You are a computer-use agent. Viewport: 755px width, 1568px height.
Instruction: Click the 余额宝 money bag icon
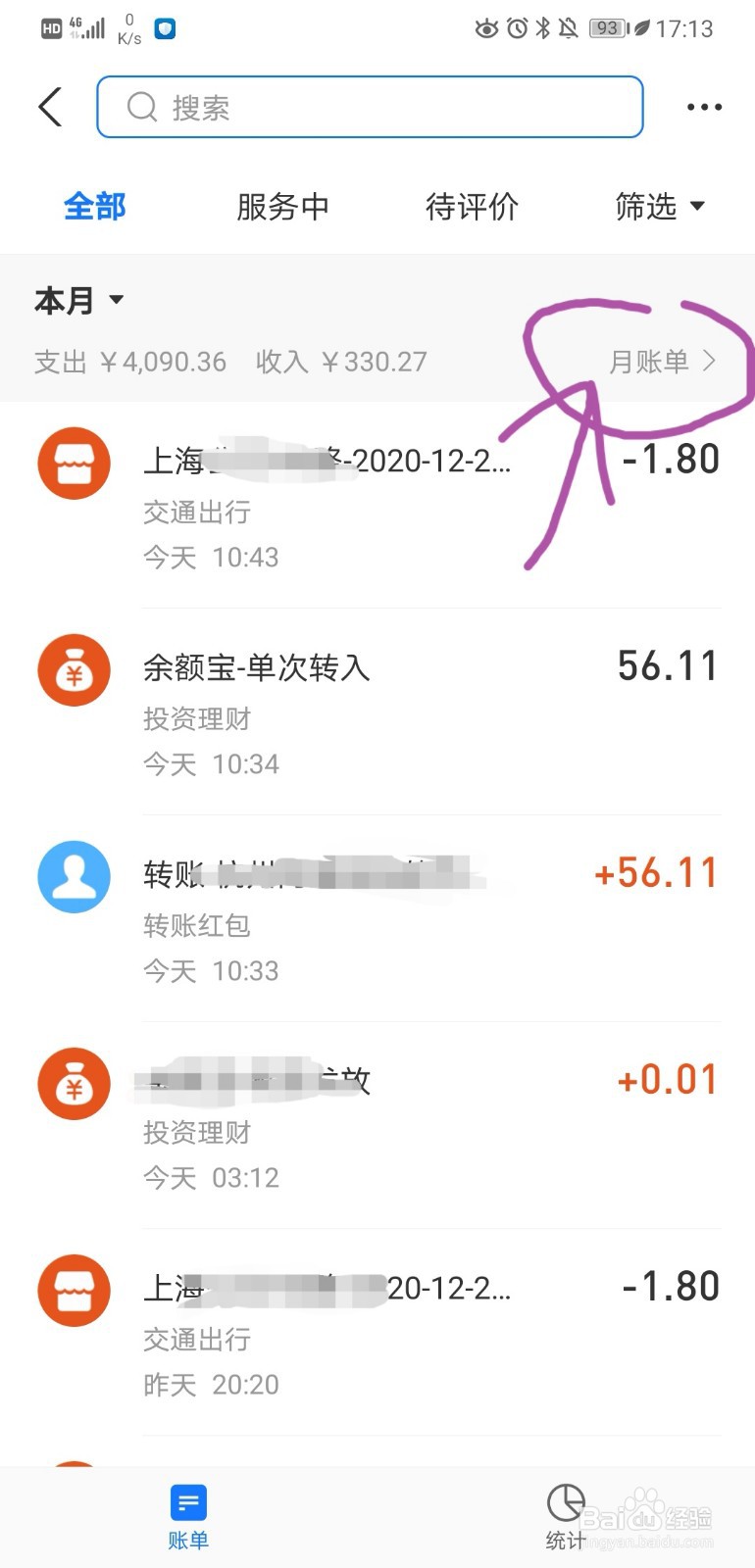(x=74, y=670)
